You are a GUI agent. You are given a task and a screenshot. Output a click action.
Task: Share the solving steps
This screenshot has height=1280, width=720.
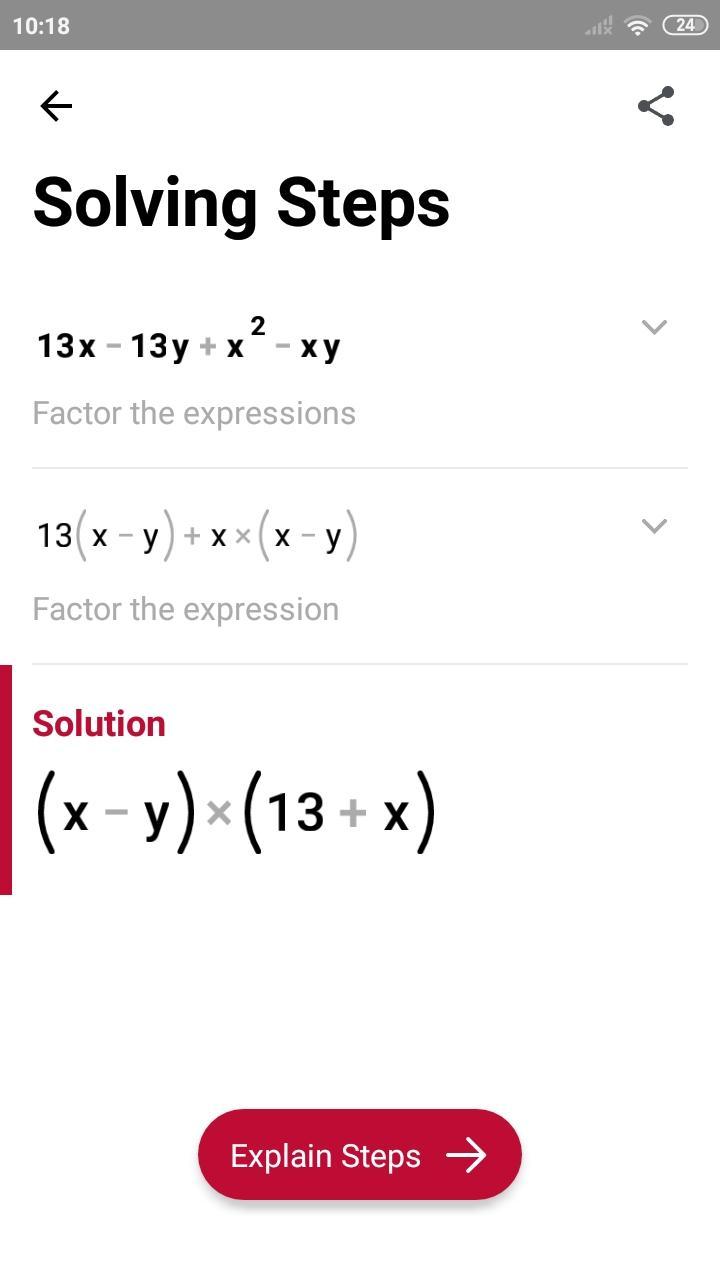point(656,106)
